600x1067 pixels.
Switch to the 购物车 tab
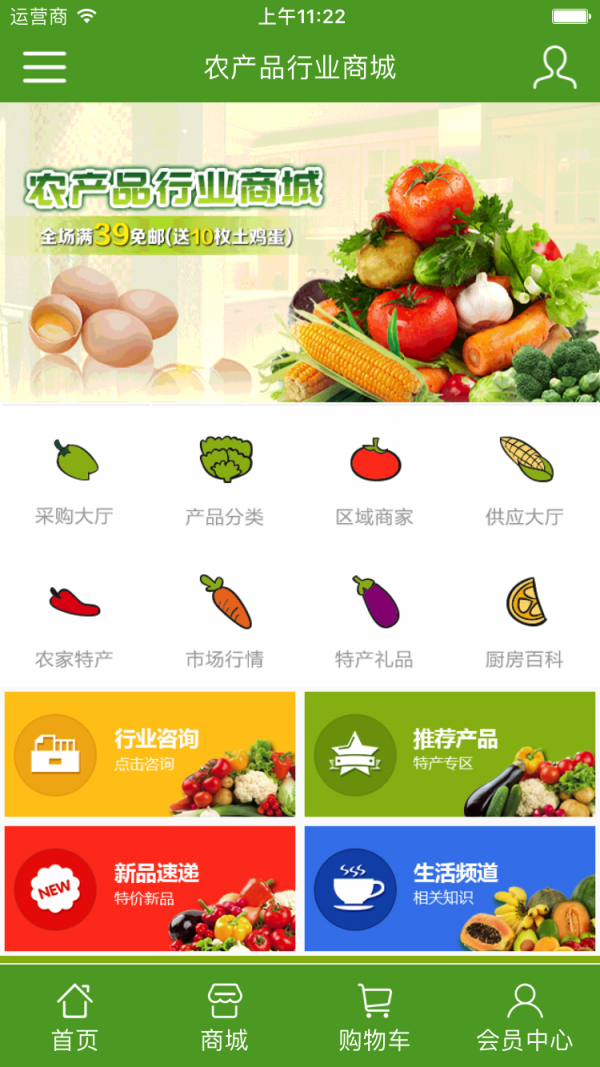[x=375, y=1016]
